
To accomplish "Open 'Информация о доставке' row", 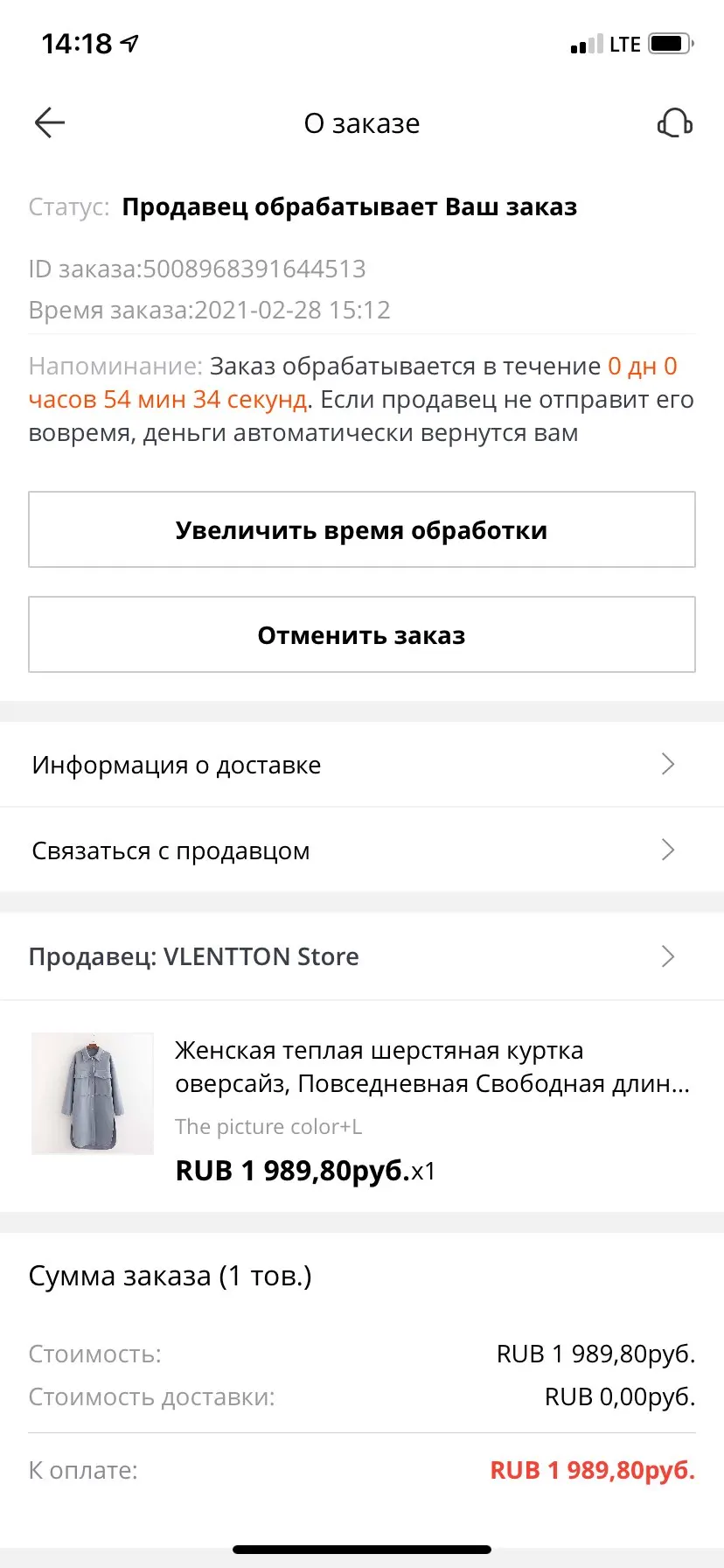I will (x=361, y=765).
